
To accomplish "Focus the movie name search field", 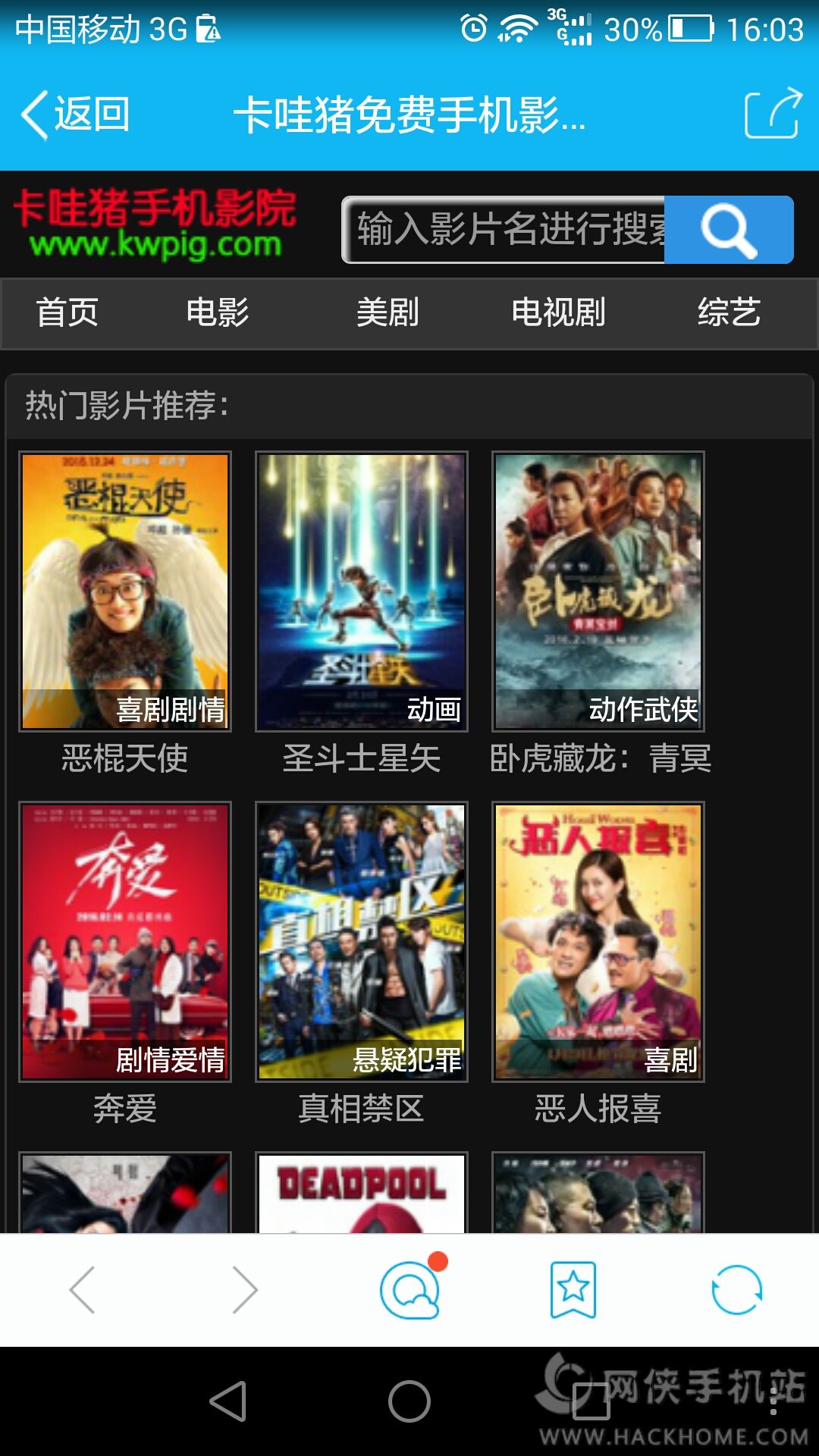I will pos(504,230).
